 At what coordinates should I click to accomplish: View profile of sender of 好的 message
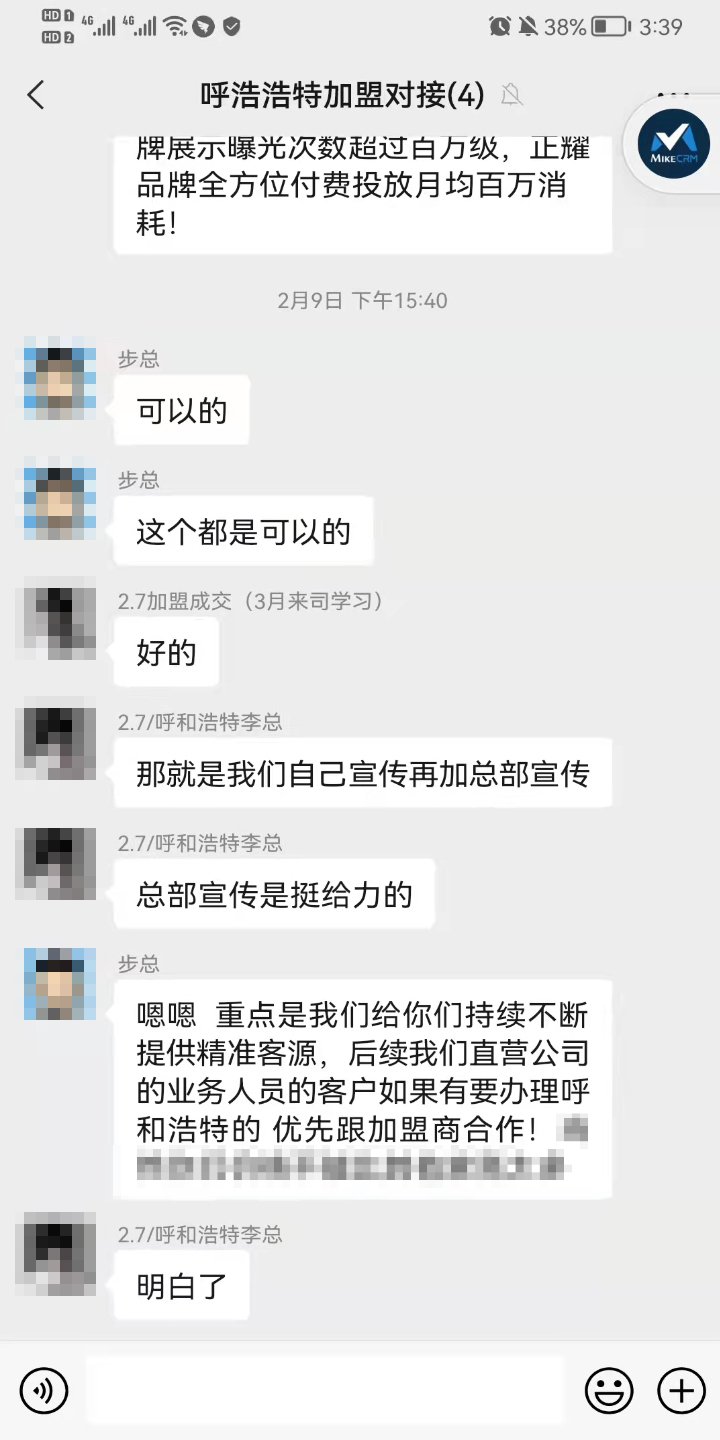pyautogui.click(x=60, y=624)
